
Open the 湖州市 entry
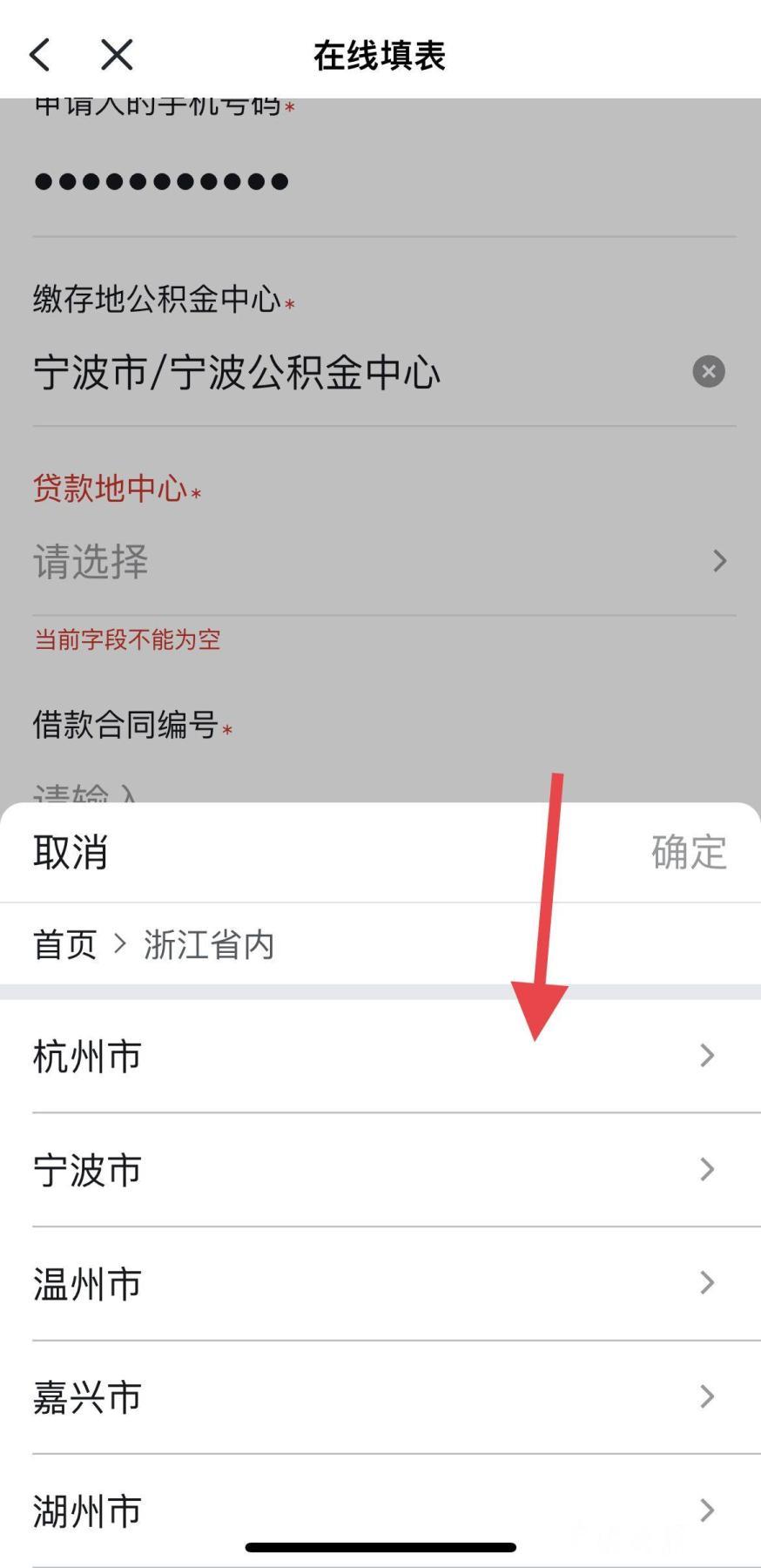(x=380, y=1511)
